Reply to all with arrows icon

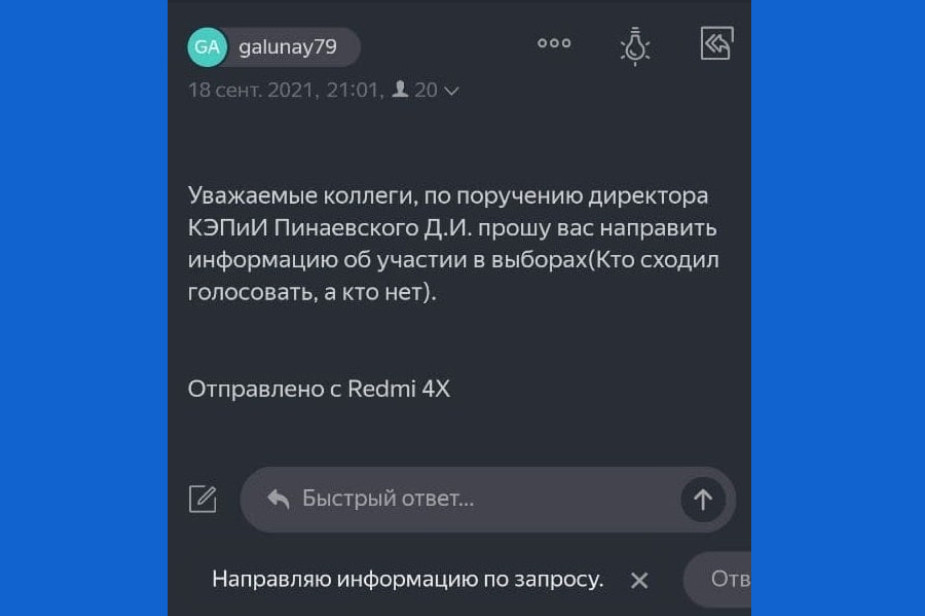pyautogui.click(x=717, y=44)
